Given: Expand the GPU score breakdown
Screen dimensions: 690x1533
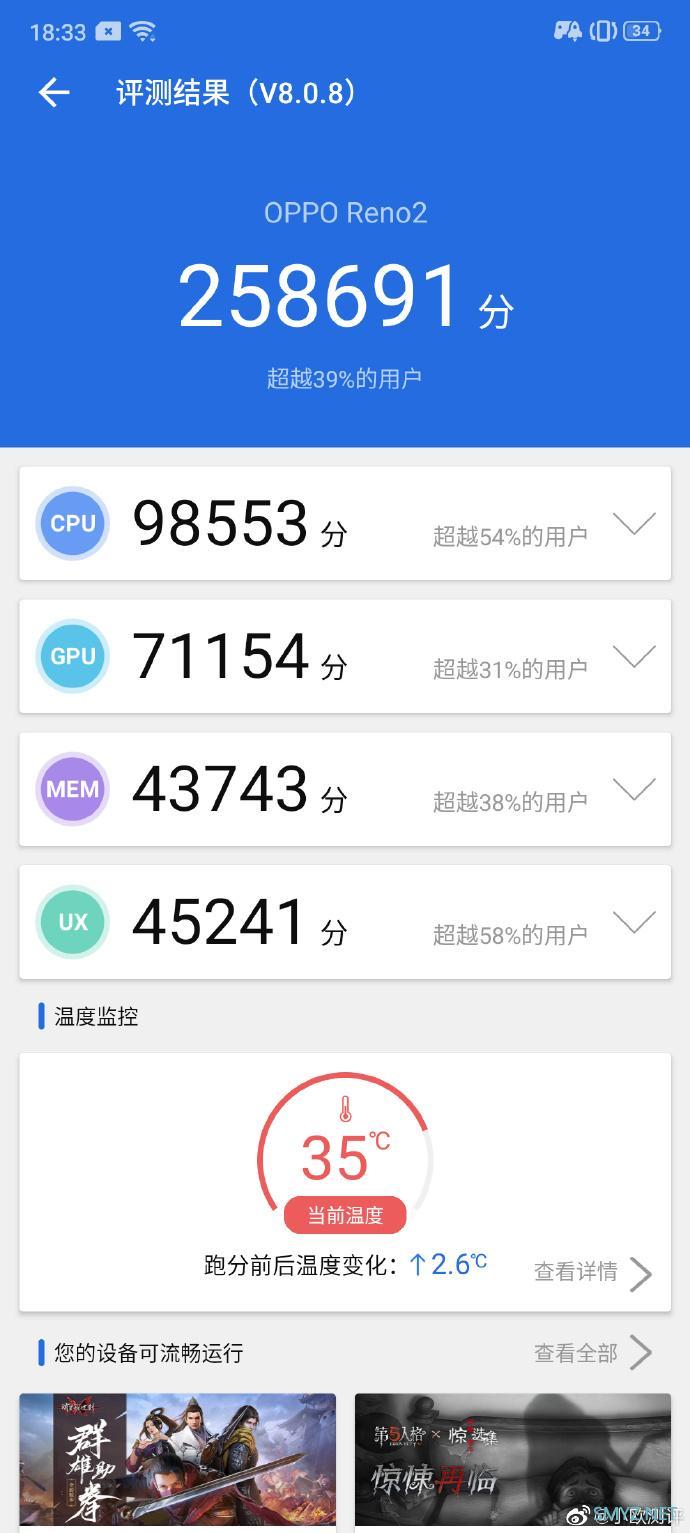Looking at the screenshot, I should coord(633,657).
